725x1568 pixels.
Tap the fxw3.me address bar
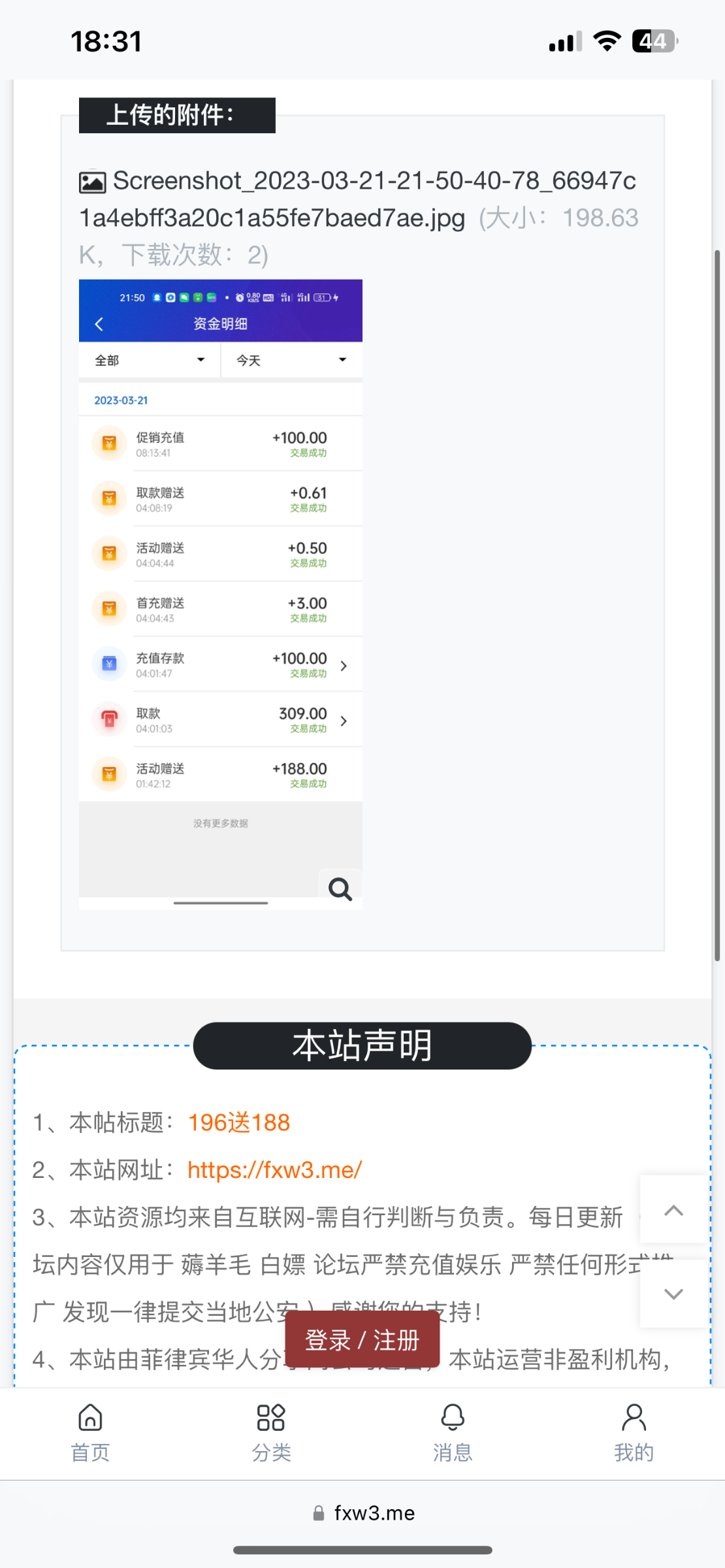coord(363,1513)
